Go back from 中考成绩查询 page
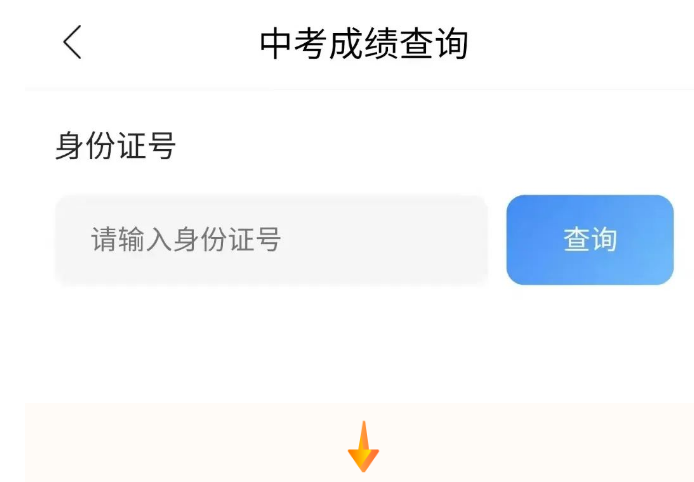Image resolution: width=694 pixels, height=482 pixels. [72, 42]
